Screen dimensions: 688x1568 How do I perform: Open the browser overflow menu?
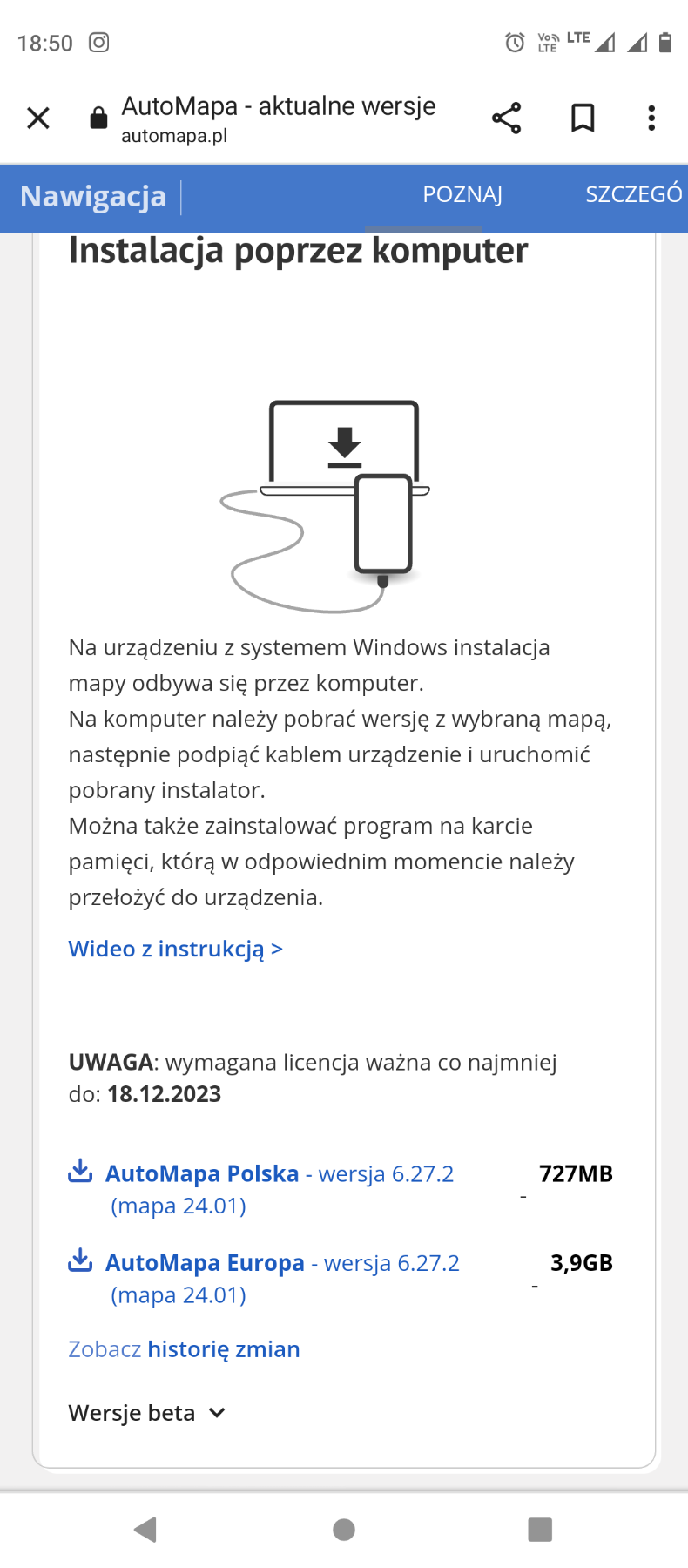click(x=651, y=118)
